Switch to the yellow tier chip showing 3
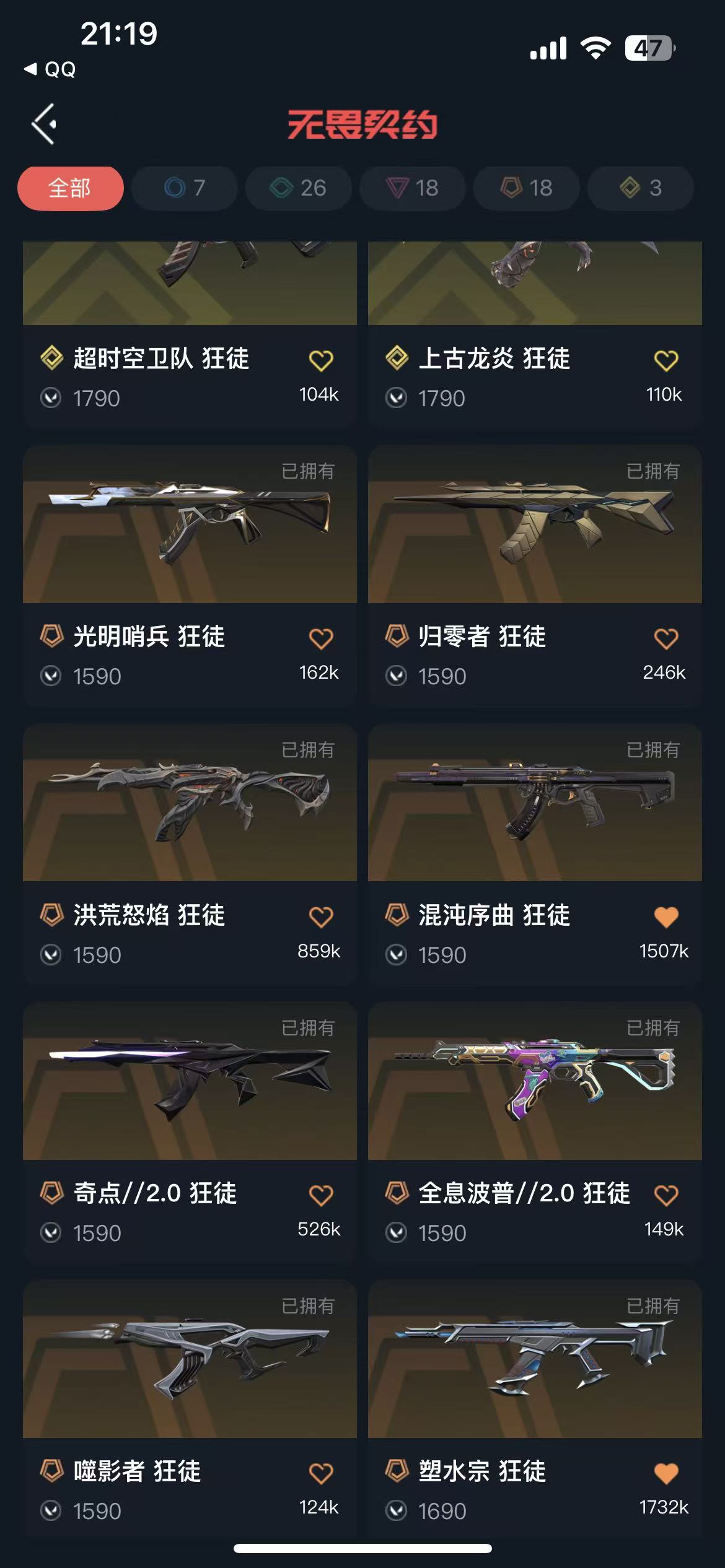 641,188
